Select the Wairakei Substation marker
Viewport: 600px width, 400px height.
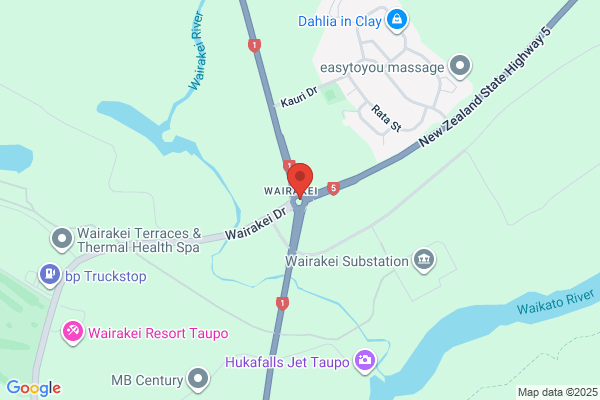[424, 260]
